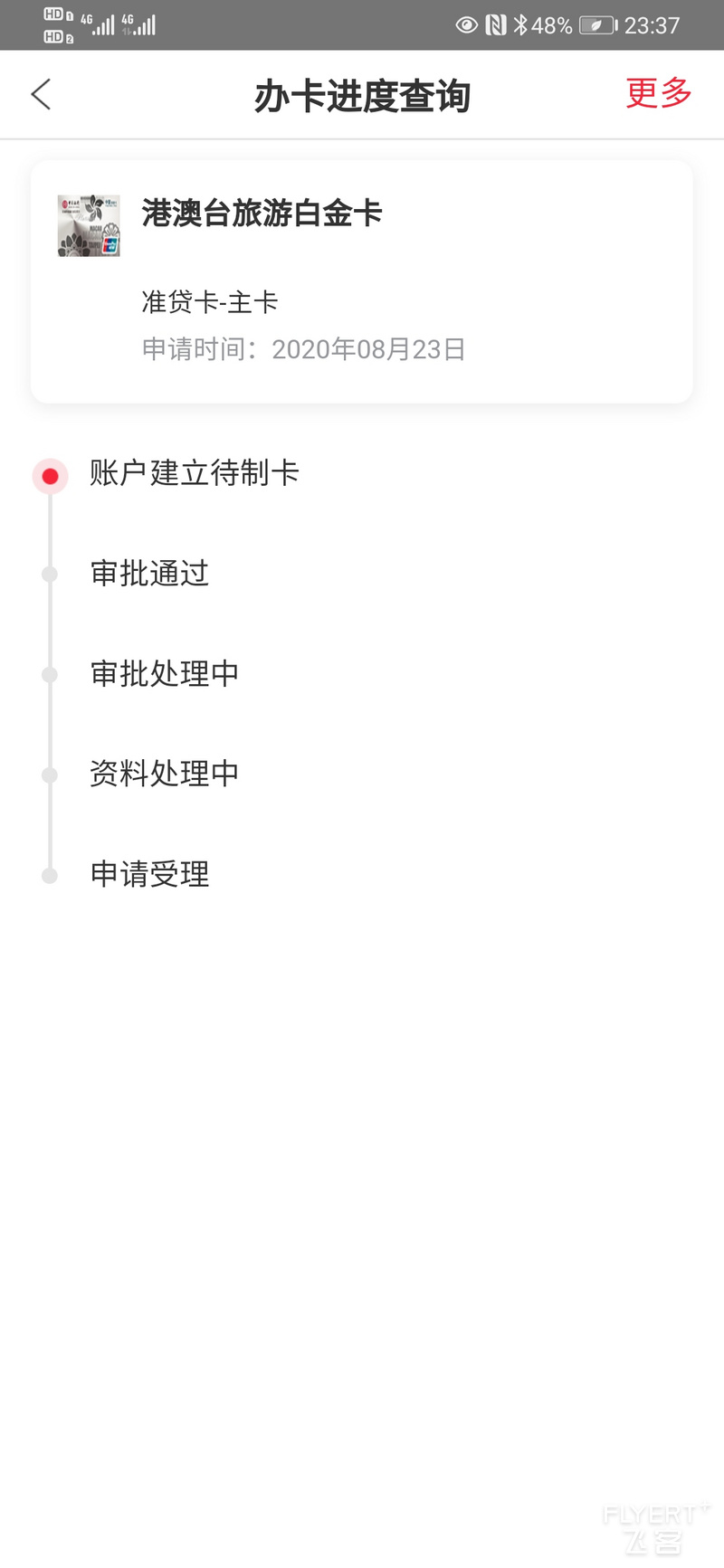
Task: Open the 港澳台旅游白金卡 card details
Action: click(x=362, y=281)
